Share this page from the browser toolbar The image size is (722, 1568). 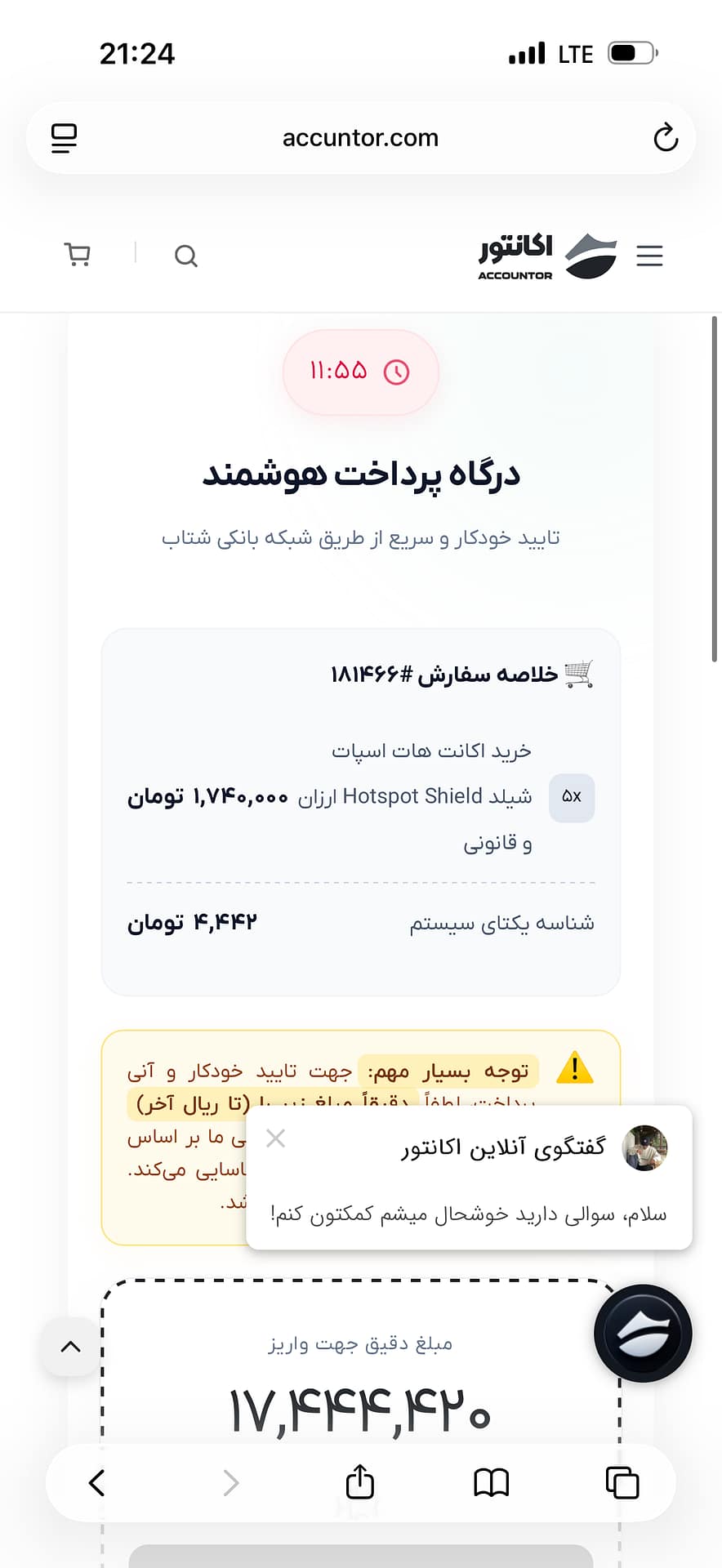click(359, 1481)
